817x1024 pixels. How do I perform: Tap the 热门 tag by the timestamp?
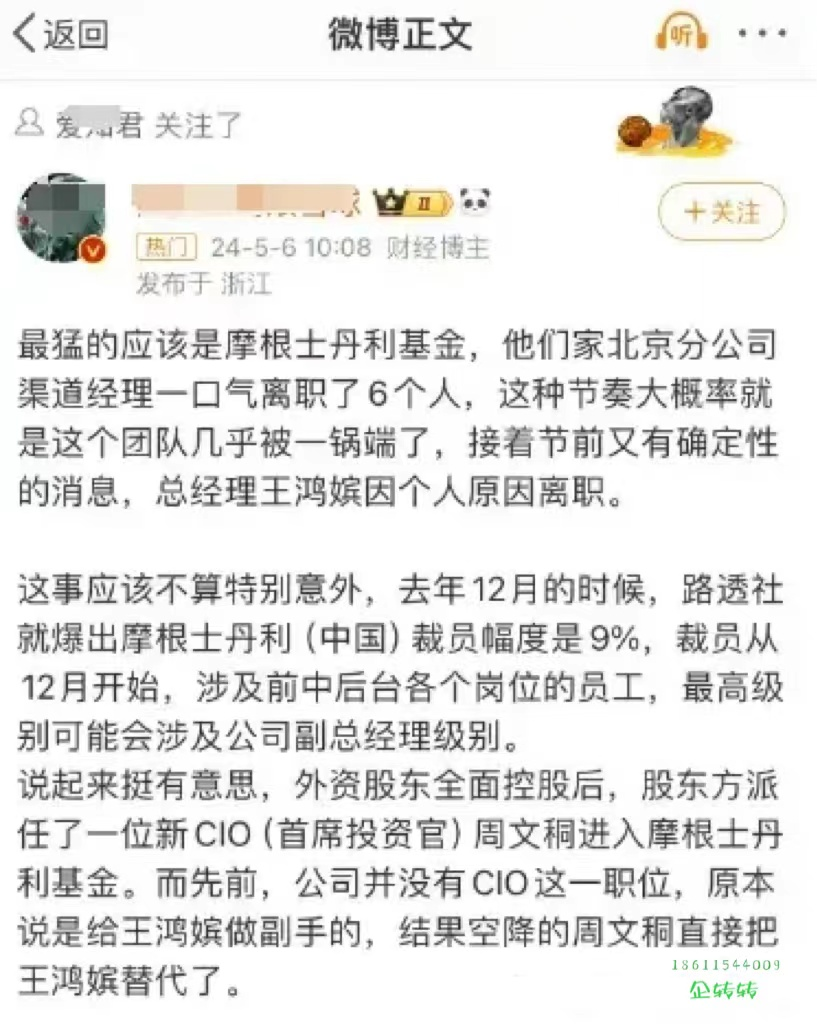(x=164, y=247)
